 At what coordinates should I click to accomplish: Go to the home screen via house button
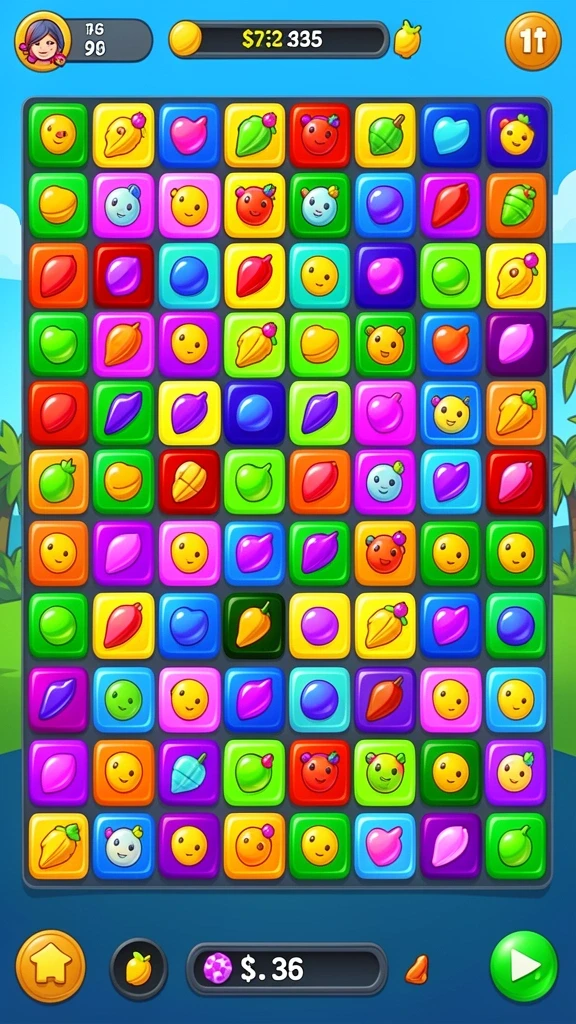pyautogui.click(x=50, y=967)
